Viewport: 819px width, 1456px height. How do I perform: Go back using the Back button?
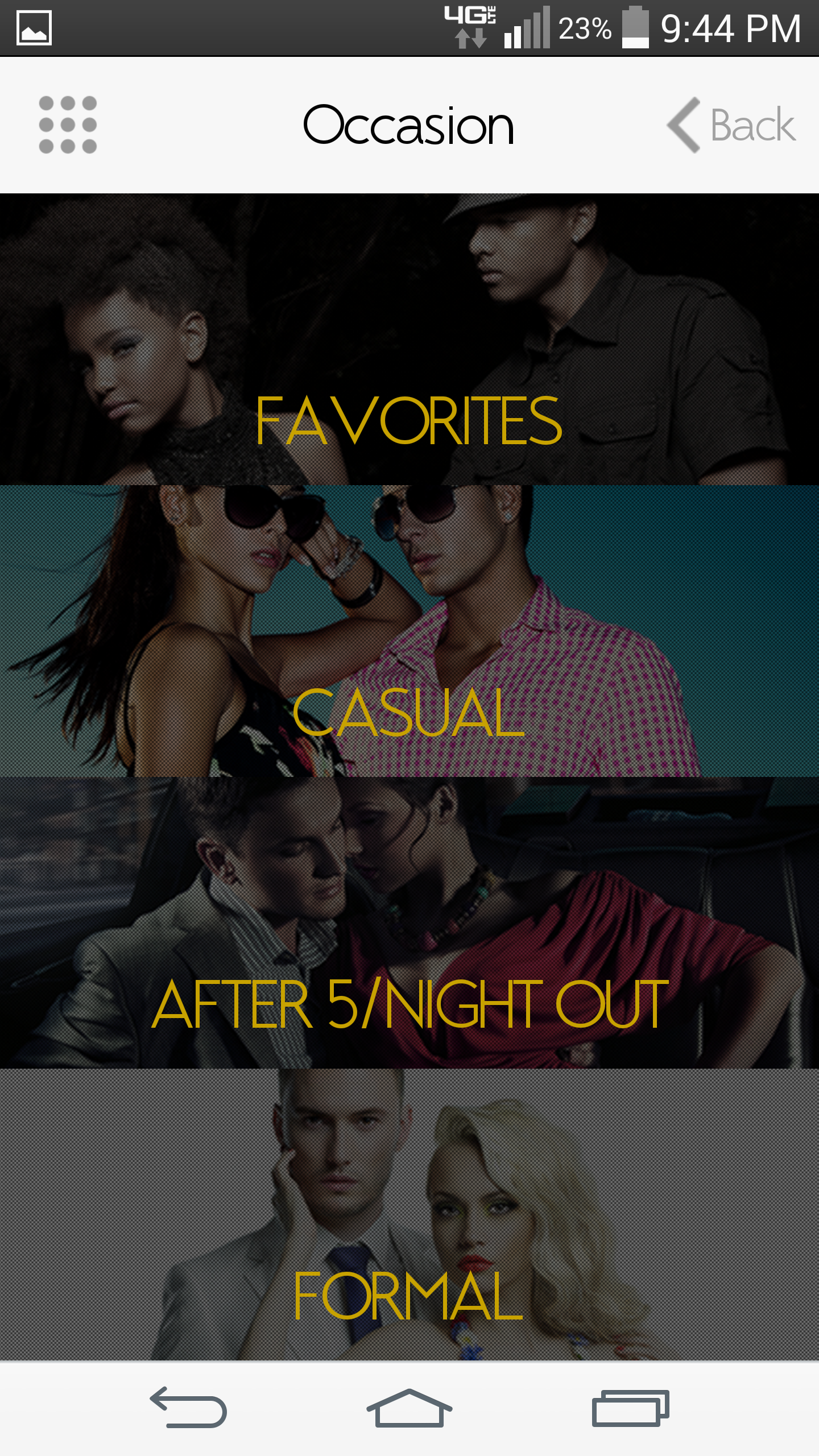coord(731,125)
